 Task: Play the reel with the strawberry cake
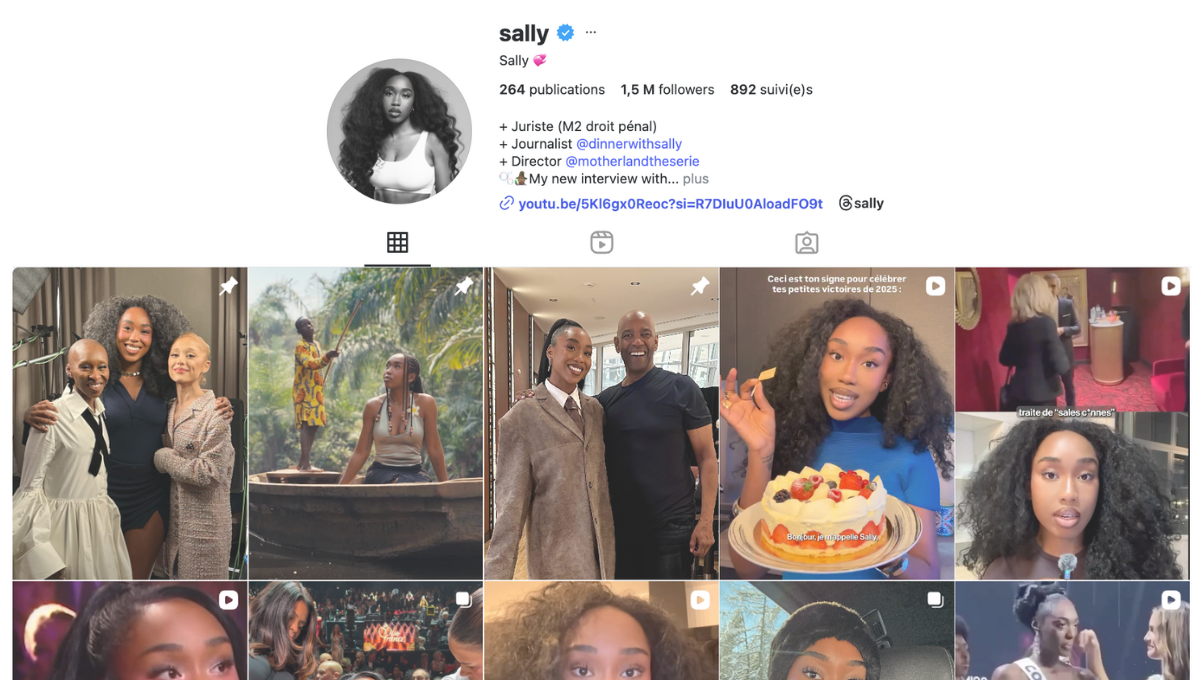(x=836, y=423)
